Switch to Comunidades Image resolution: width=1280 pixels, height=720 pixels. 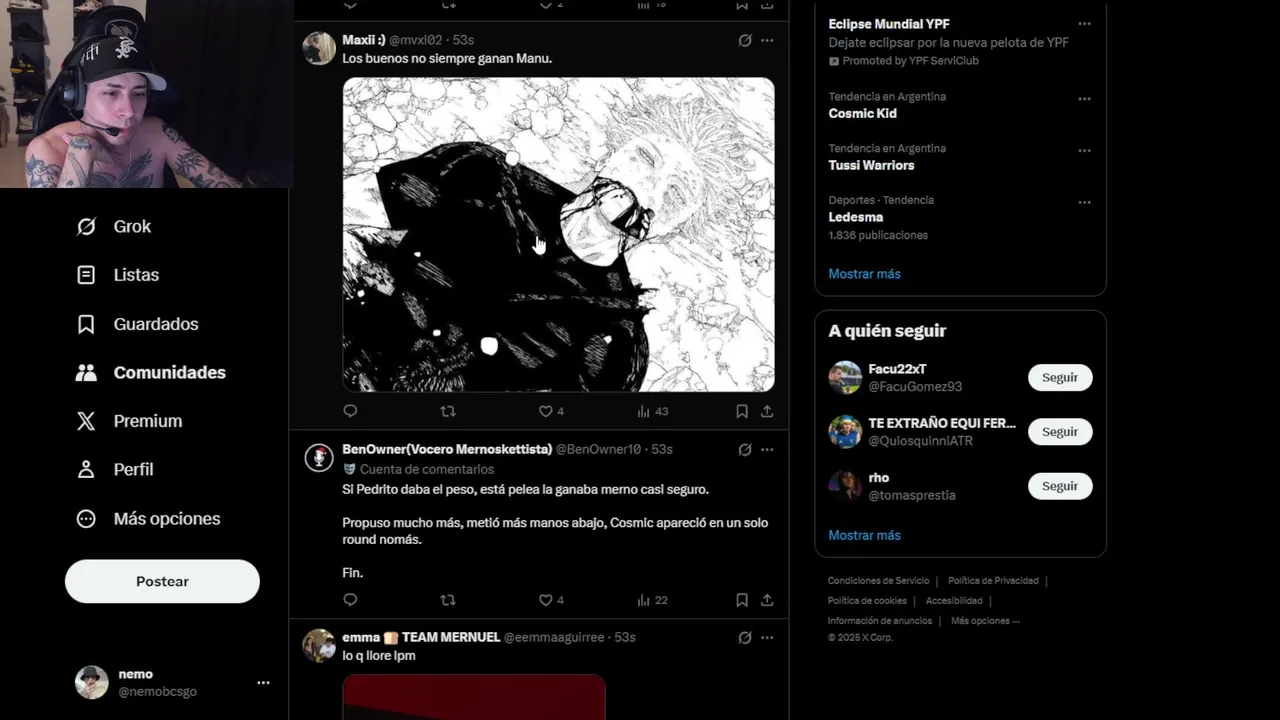click(x=150, y=372)
